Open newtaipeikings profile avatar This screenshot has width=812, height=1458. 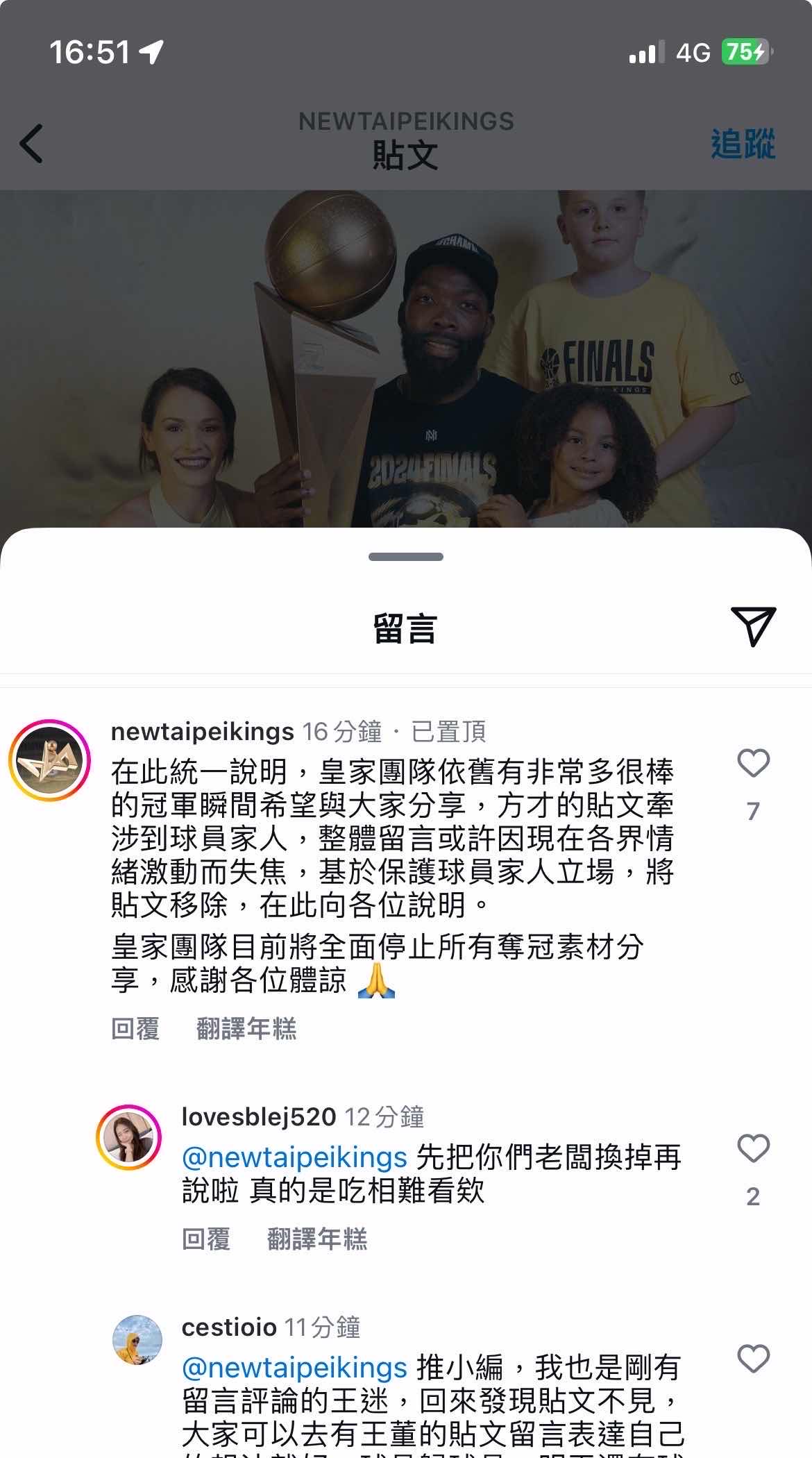tap(50, 760)
